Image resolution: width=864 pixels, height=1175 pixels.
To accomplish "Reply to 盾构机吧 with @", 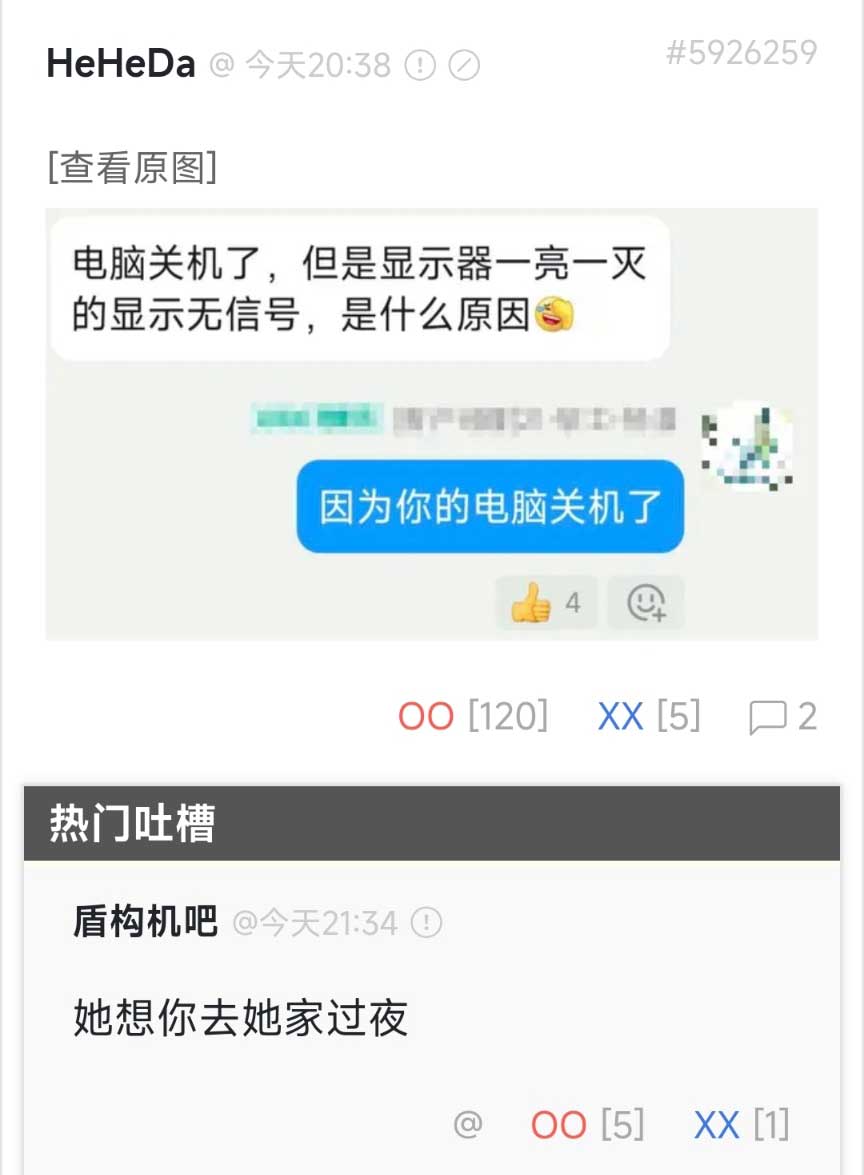I will (467, 1124).
